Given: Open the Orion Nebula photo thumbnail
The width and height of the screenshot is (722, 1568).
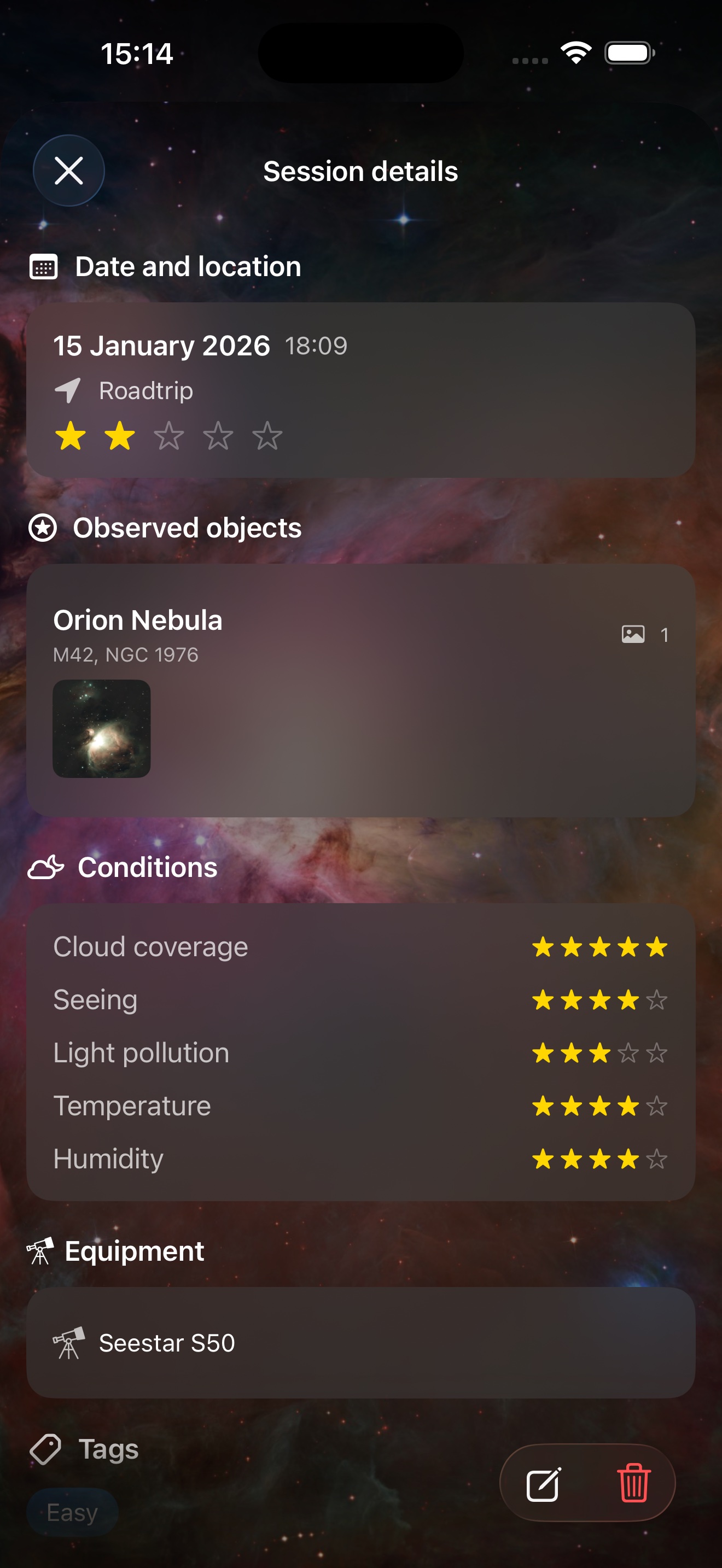Looking at the screenshot, I should (101, 729).
